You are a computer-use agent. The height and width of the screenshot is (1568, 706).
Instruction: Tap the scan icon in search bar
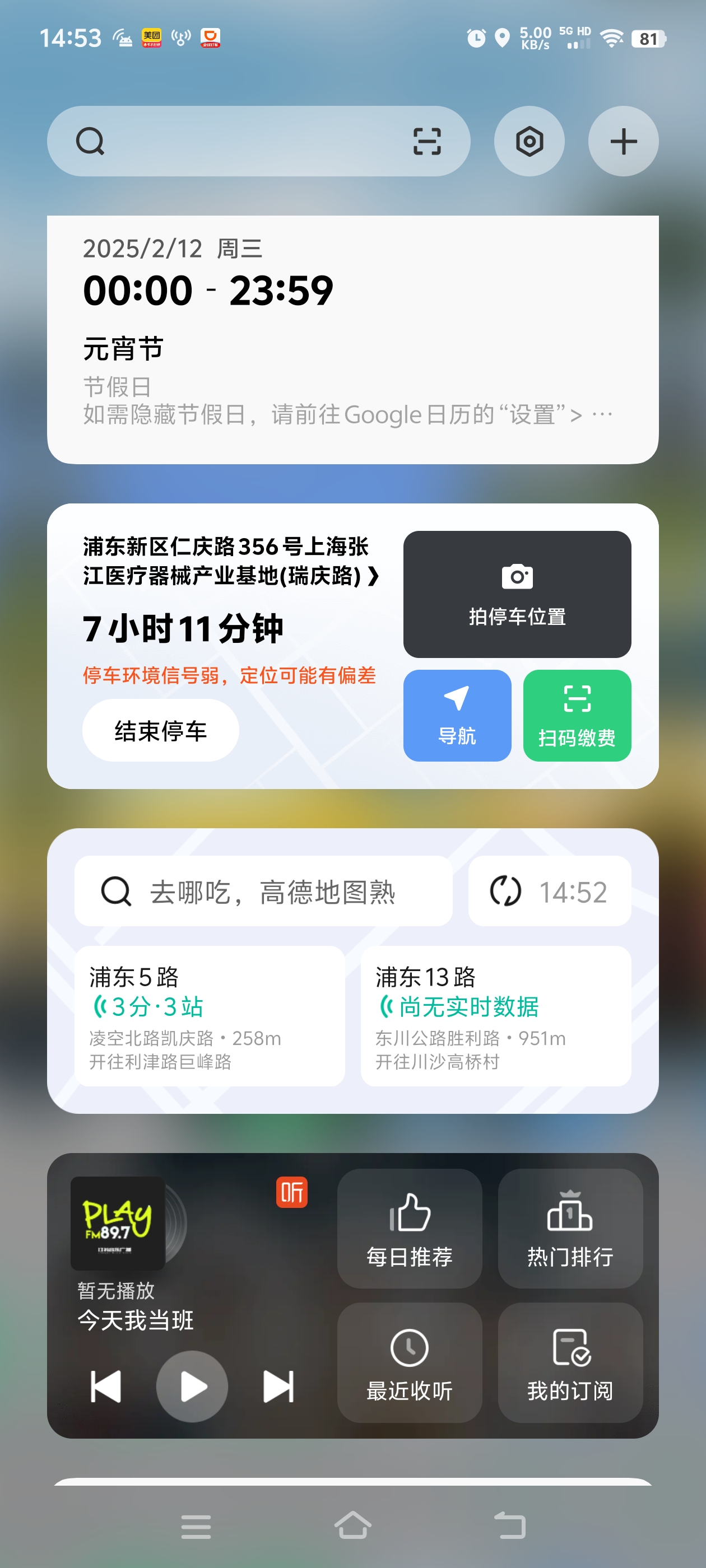pyautogui.click(x=427, y=141)
